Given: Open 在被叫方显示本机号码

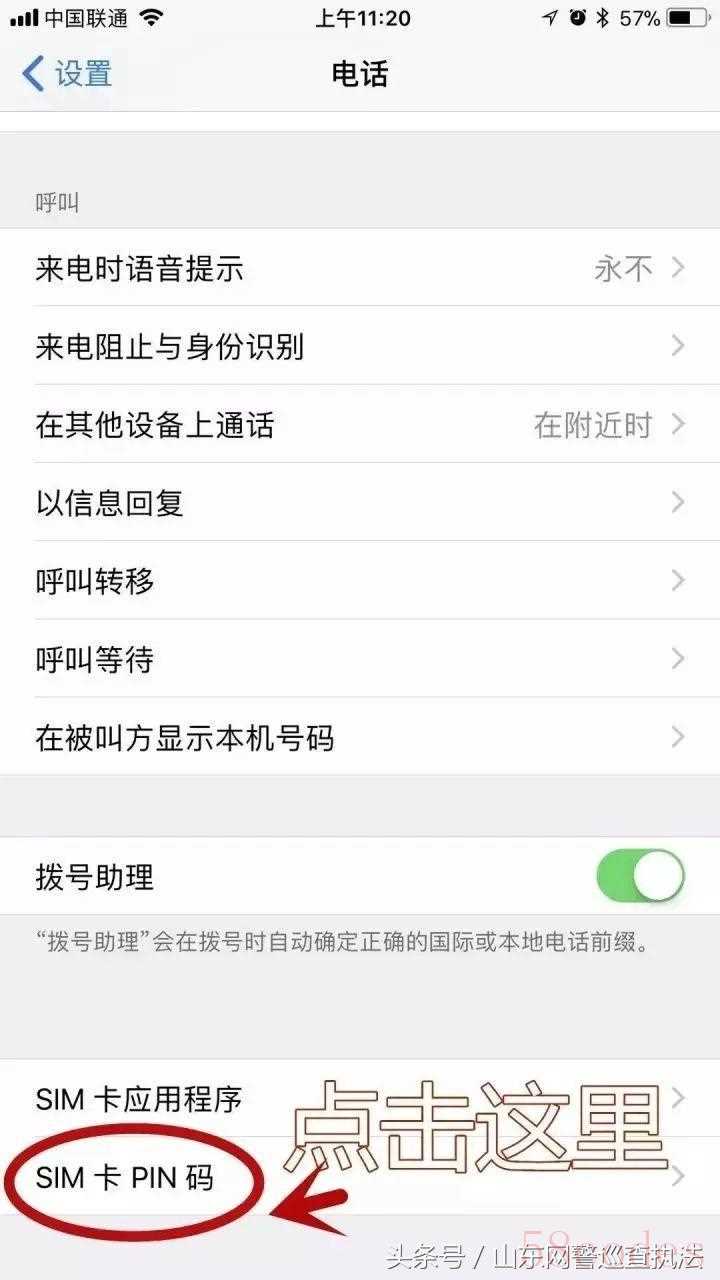Looking at the screenshot, I should [x=360, y=737].
